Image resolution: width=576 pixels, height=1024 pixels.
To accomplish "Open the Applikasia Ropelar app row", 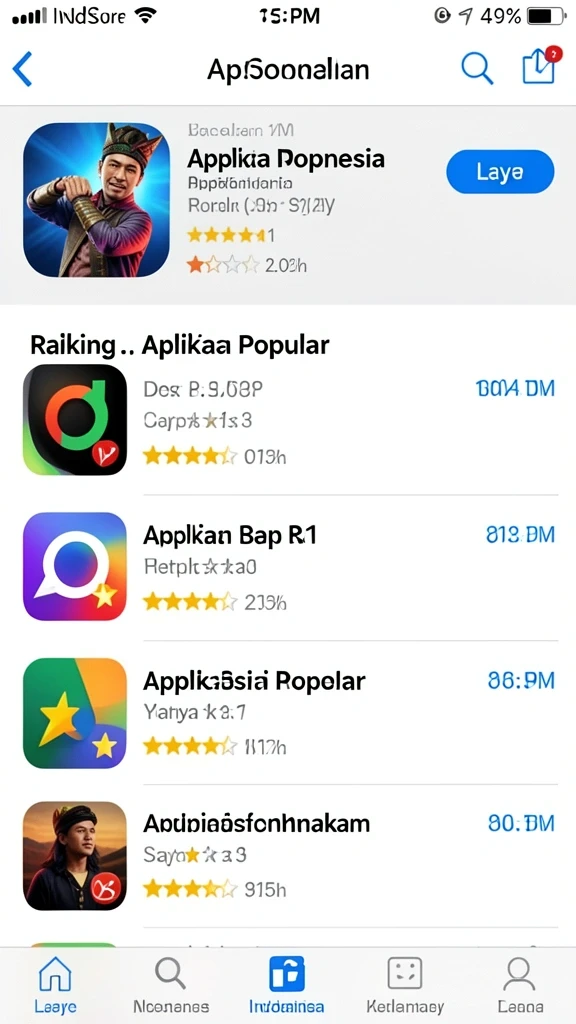I will [x=290, y=712].
